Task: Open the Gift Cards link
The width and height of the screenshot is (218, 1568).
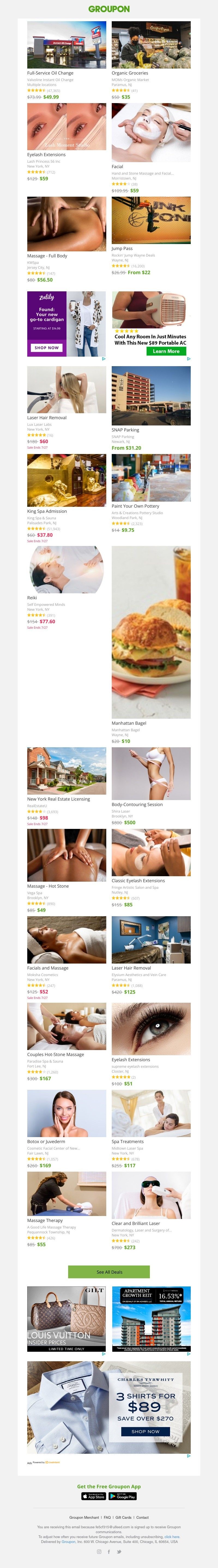Action: point(124,1517)
